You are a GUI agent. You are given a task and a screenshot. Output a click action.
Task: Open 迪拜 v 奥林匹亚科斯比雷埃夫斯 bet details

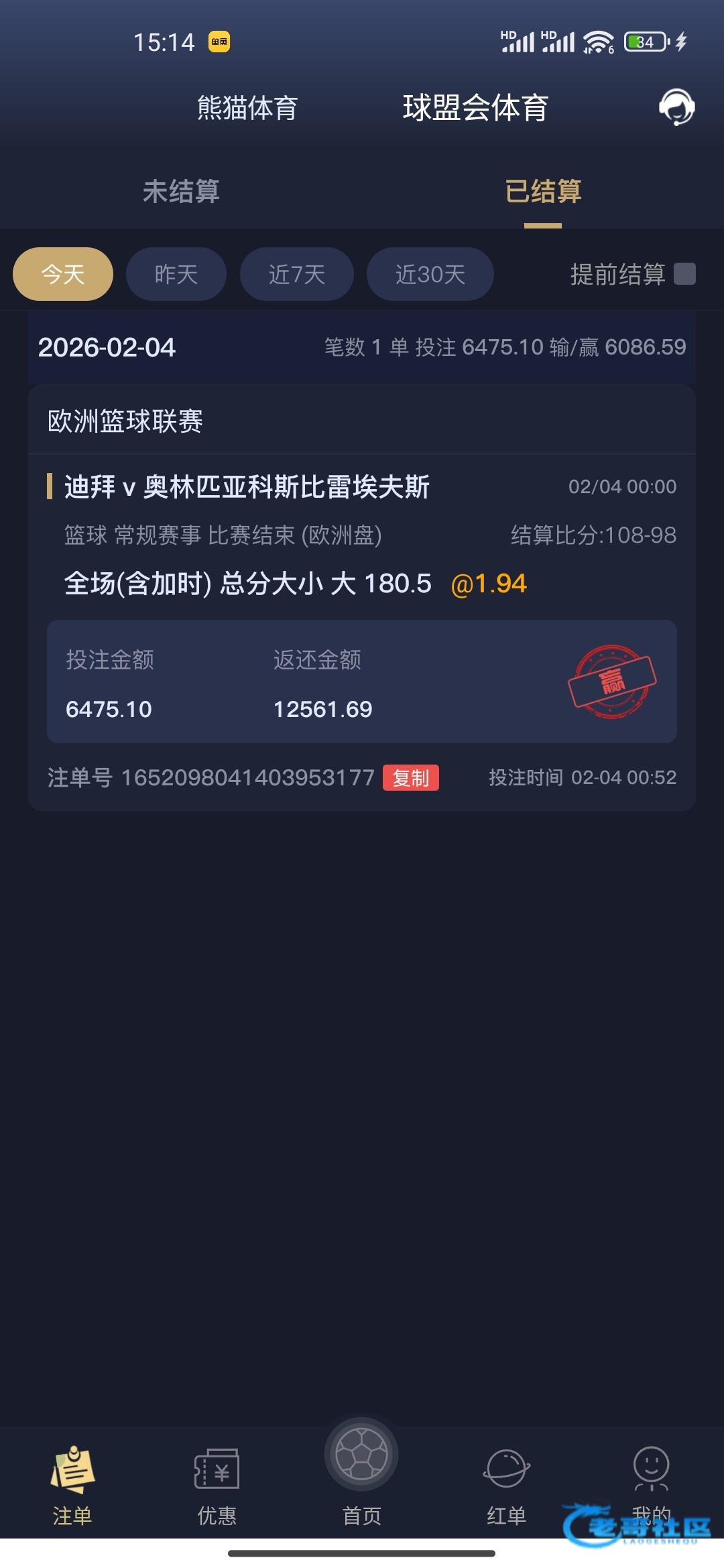click(247, 487)
